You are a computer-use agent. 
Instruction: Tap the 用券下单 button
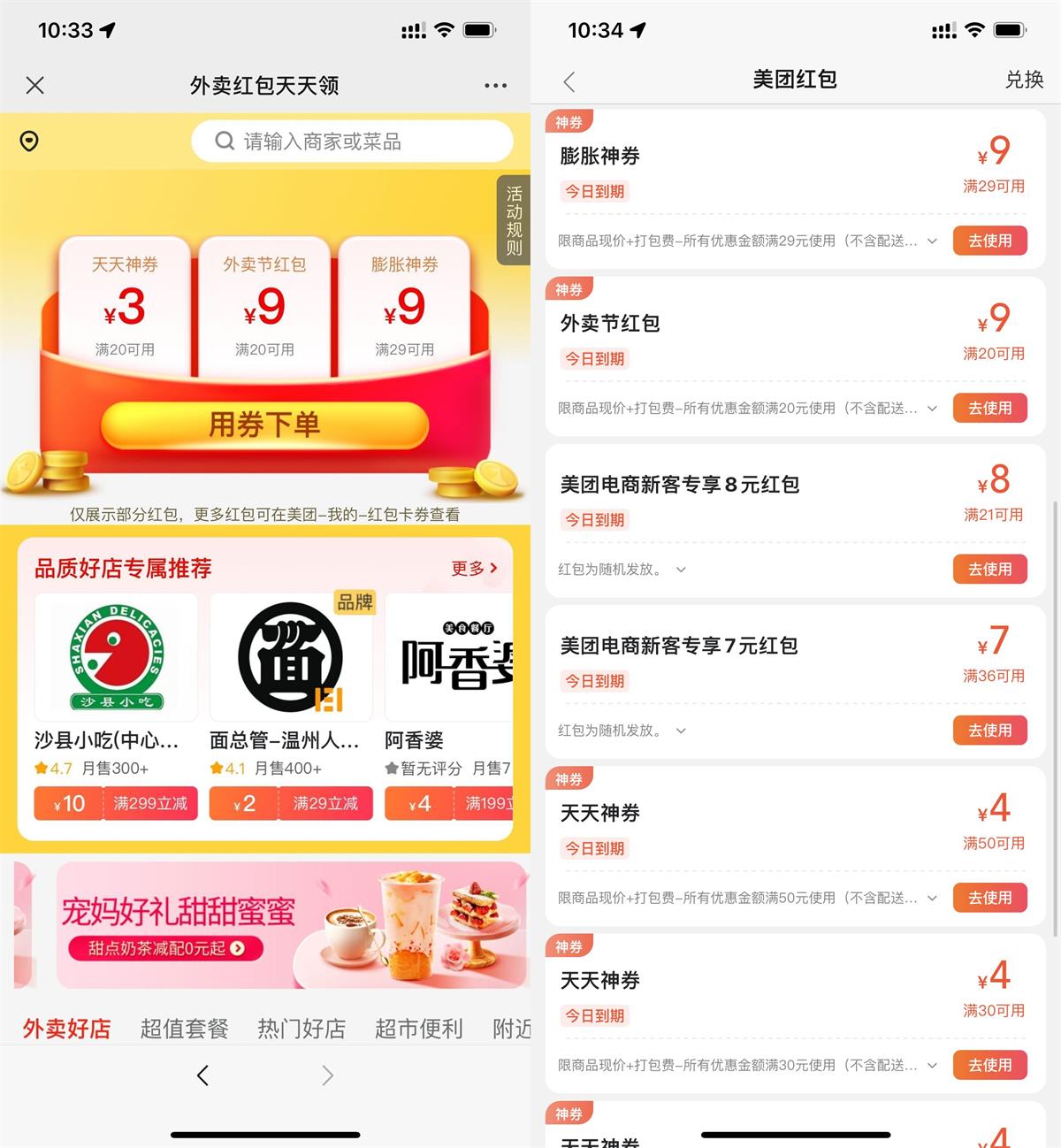tap(264, 425)
